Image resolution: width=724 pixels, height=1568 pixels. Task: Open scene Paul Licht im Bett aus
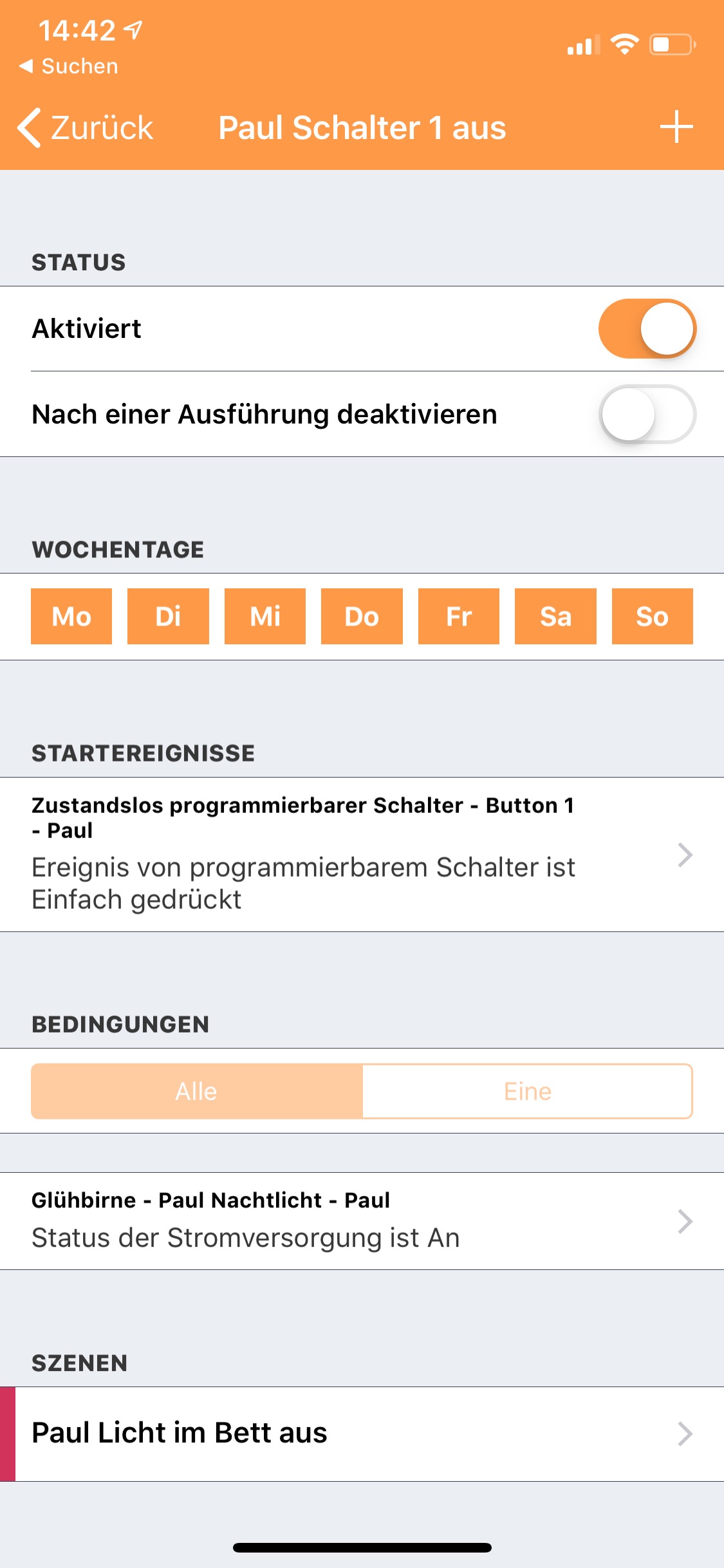click(x=360, y=1433)
